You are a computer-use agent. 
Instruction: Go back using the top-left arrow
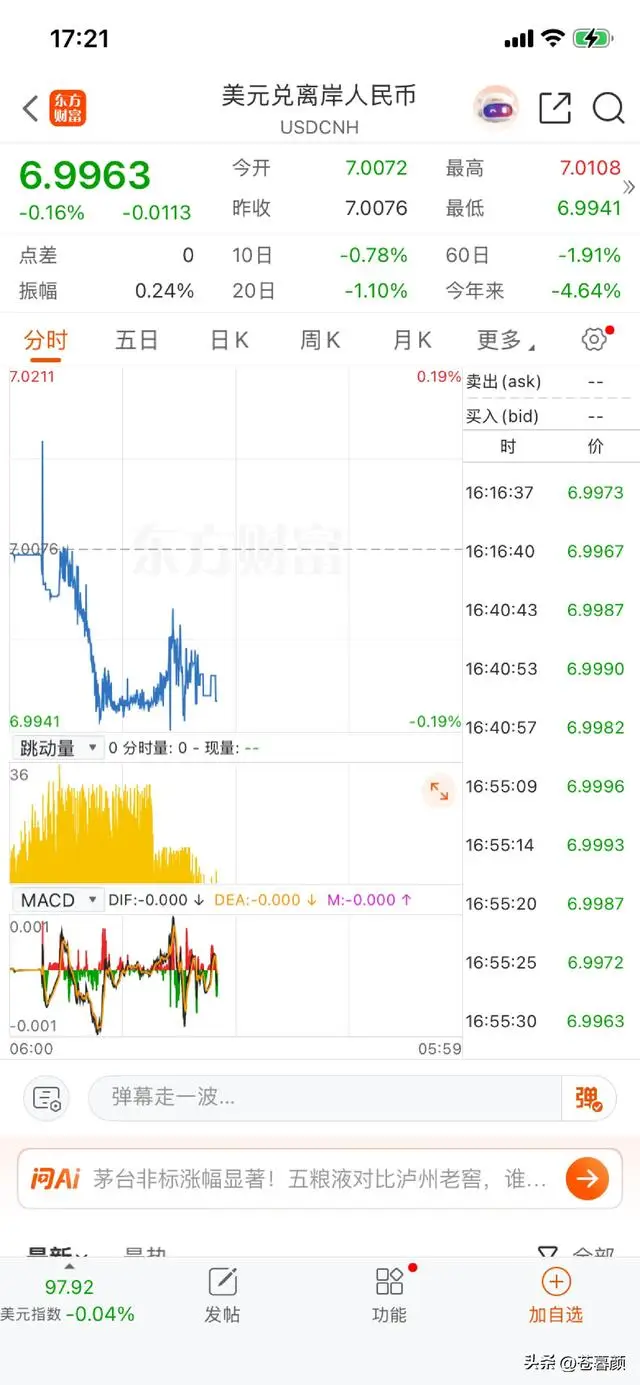(x=30, y=108)
